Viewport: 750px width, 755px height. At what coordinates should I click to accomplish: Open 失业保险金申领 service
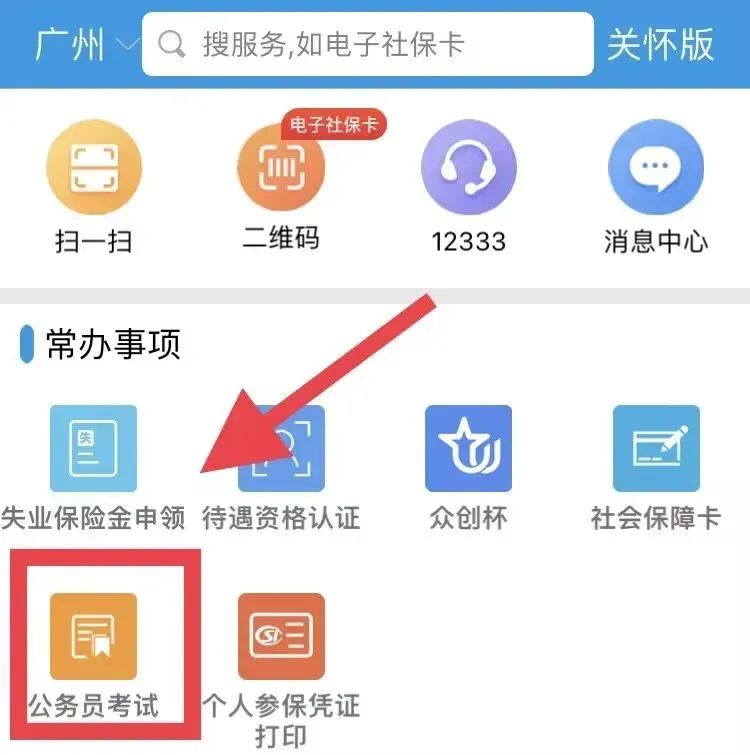[94, 449]
